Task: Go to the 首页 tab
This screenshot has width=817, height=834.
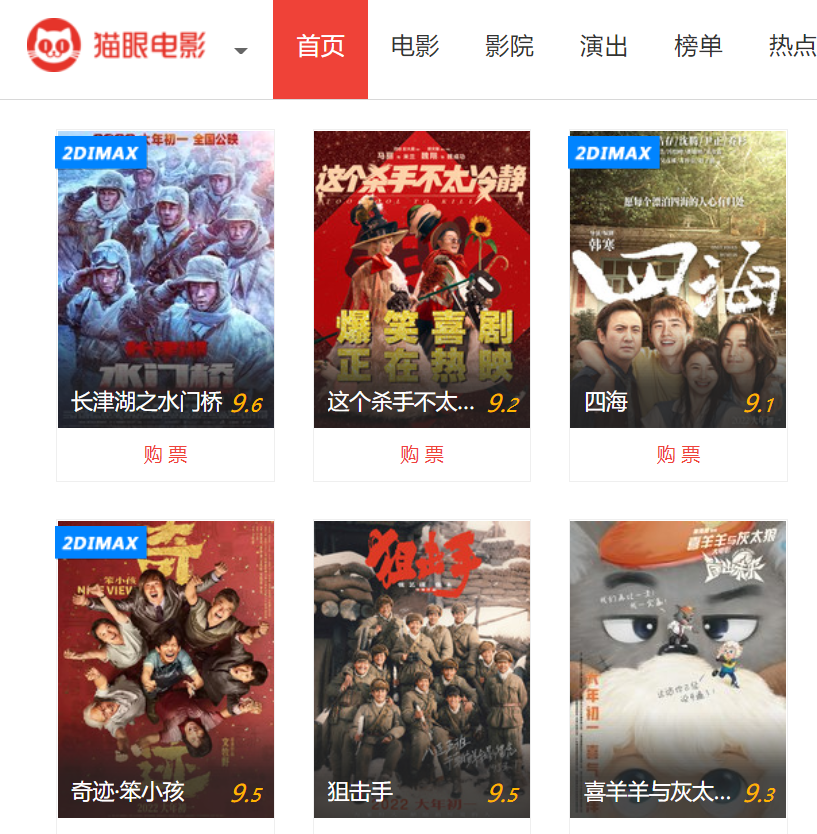Action: coord(320,47)
